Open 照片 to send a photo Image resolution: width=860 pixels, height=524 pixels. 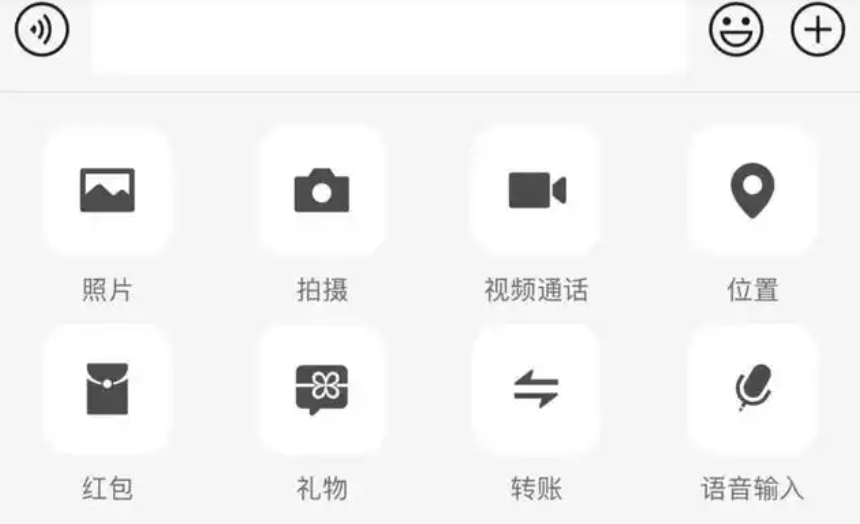click(107, 190)
